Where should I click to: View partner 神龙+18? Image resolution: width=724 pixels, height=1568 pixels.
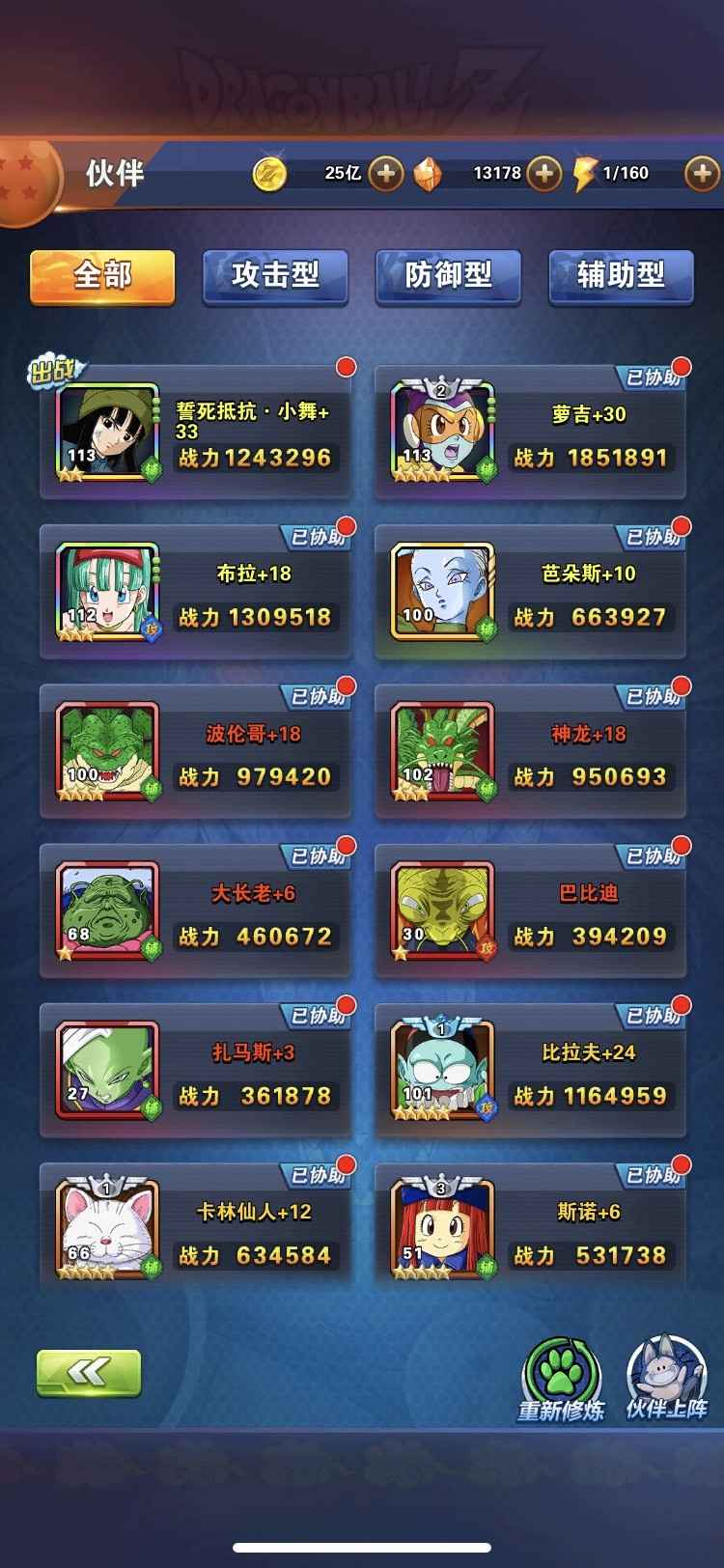tap(530, 752)
